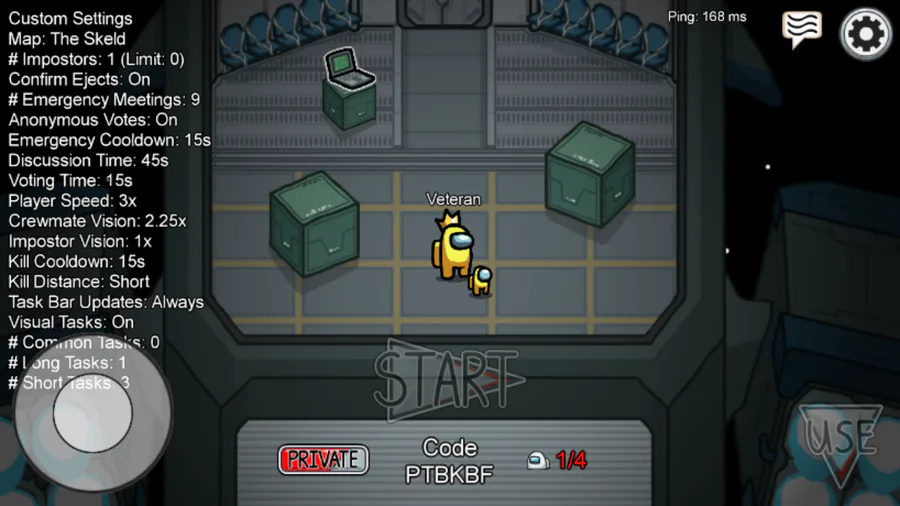Open the chat bubble
Screen dimensions: 900x506
[801, 29]
